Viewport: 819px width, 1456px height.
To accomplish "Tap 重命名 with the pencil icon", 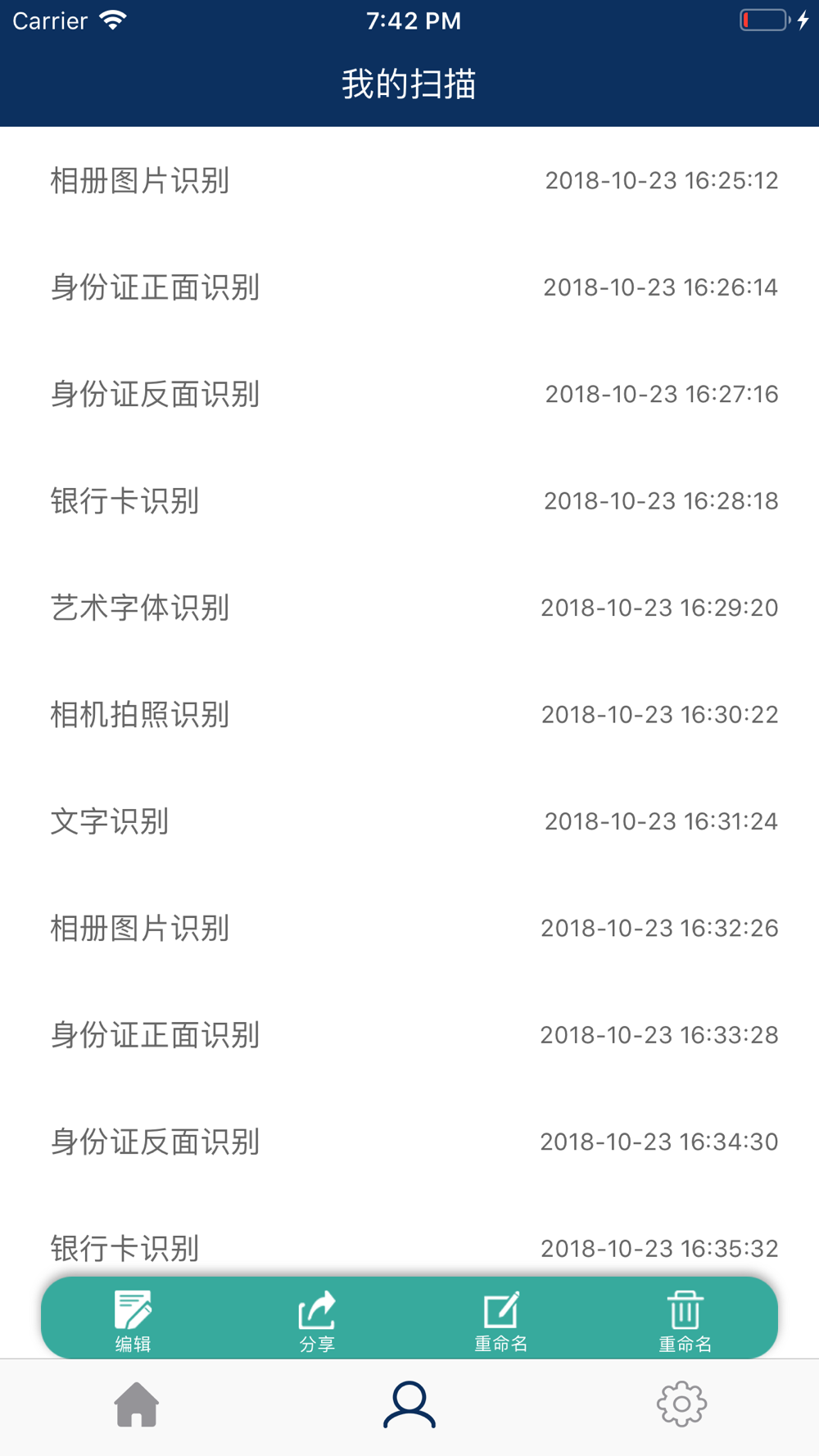I will click(x=501, y=1318).
